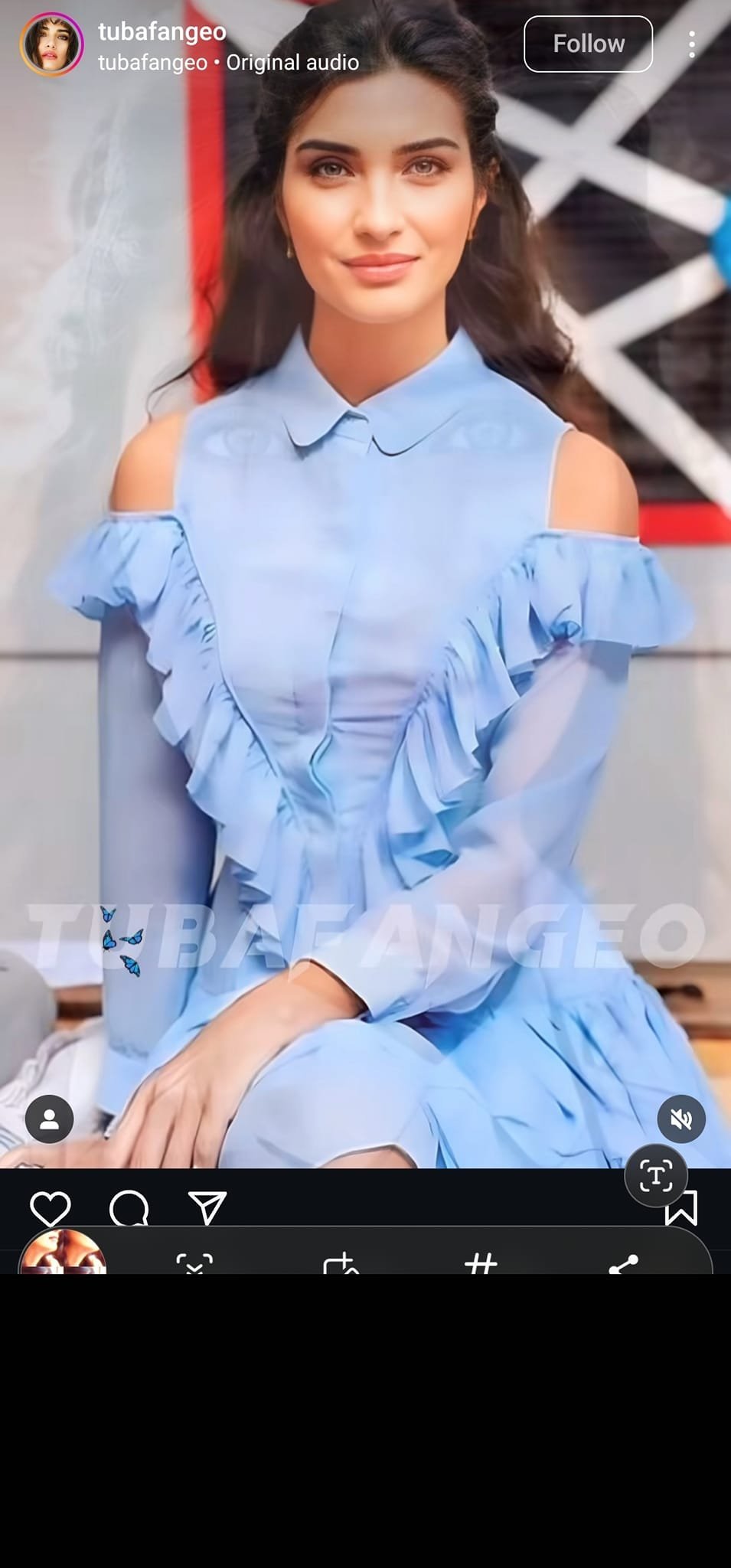The height and width of the screenshot is (1568, 731).
Task: Send this post via direct message
Action: (x=207, y=1208)
